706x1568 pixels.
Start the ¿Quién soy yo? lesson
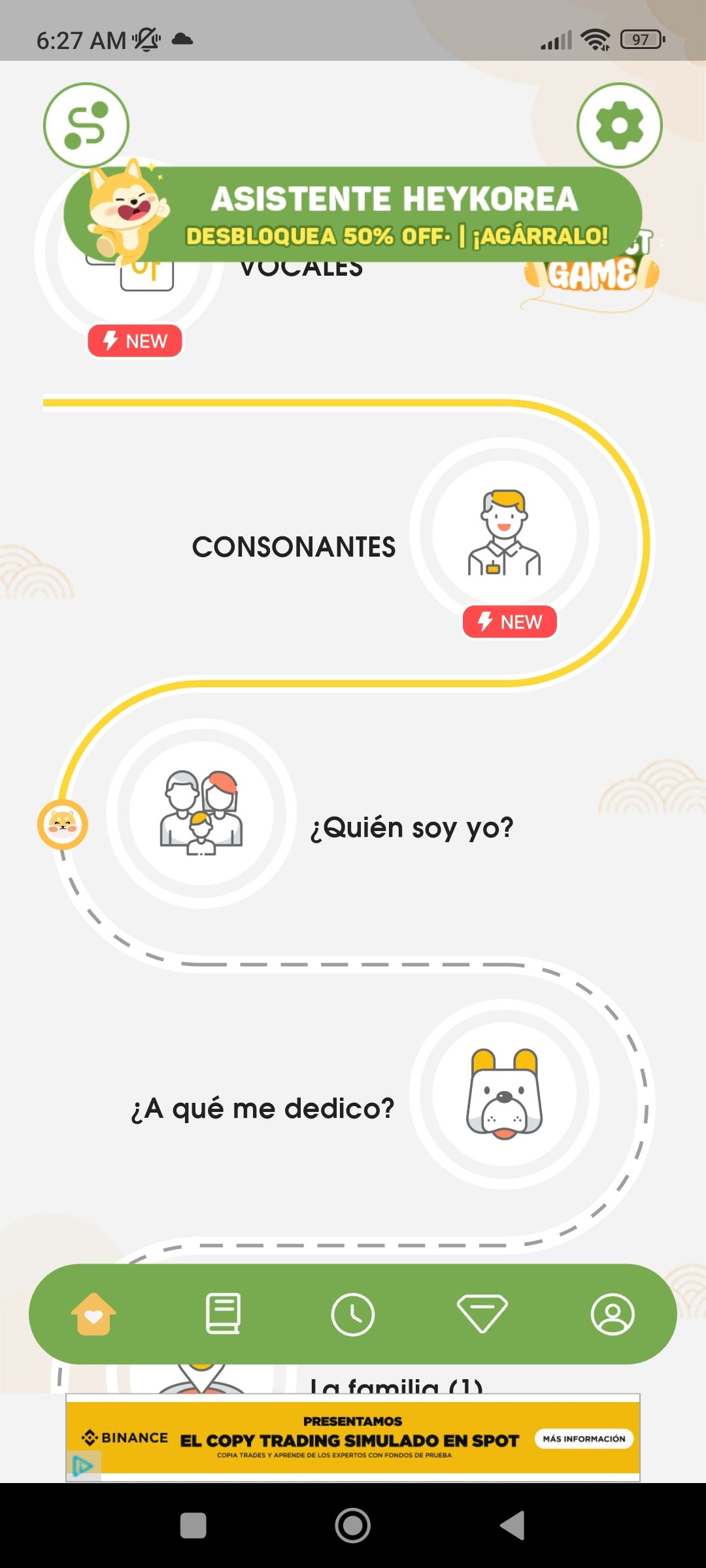tap(201, 813)
